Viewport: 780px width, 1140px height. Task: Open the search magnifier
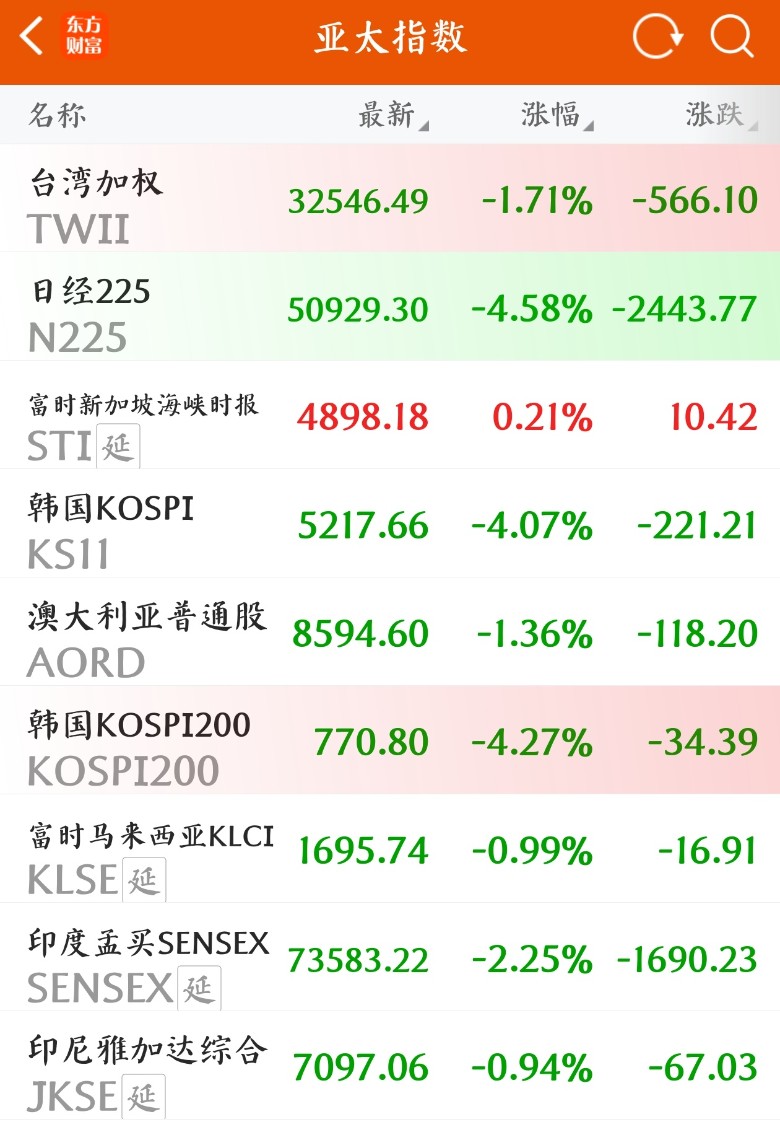pyautogui.click(x=731, y=38)
